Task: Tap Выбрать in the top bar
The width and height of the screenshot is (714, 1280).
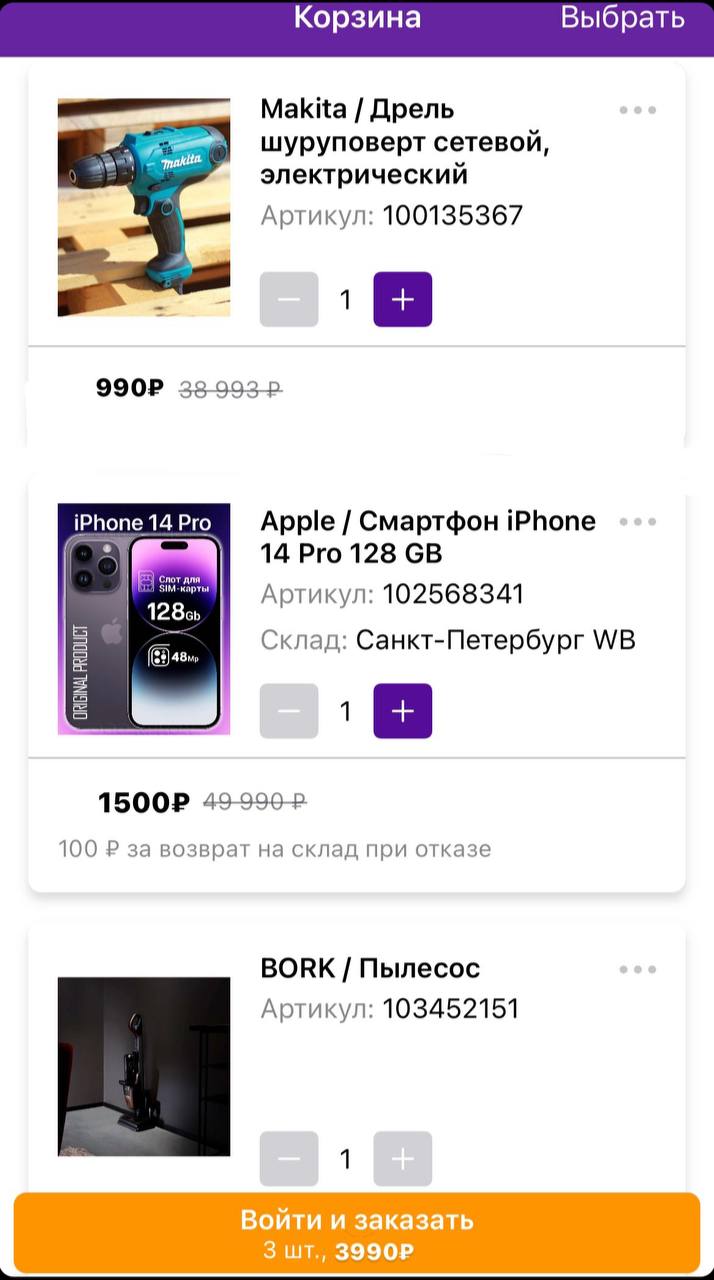Action: pyautogui.click(x=622, y=18)
